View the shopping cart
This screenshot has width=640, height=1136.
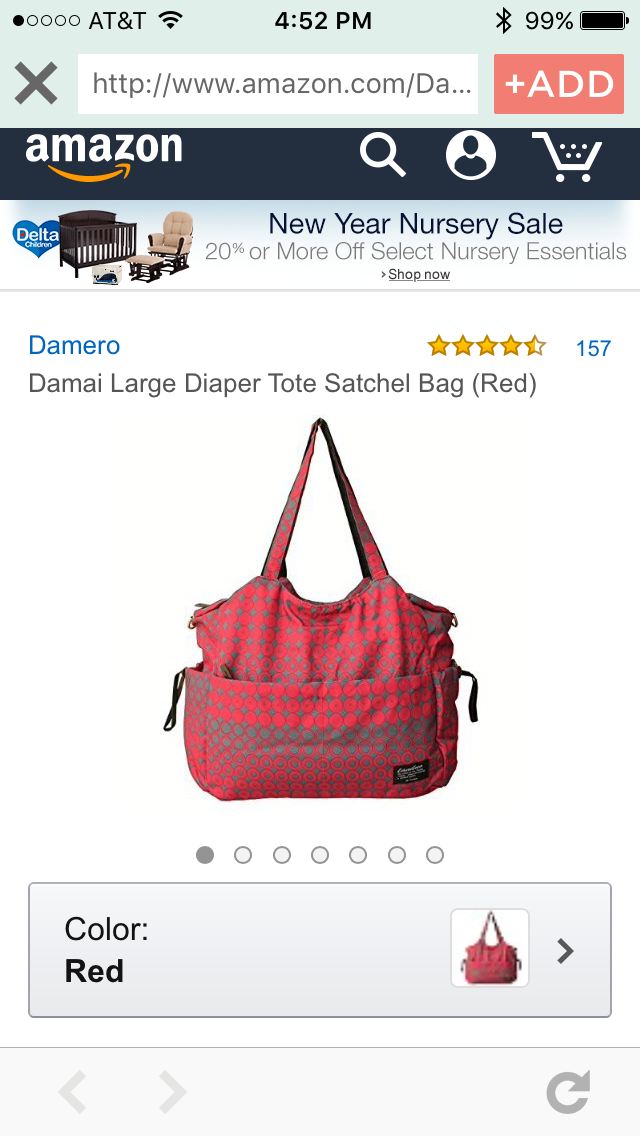[568, 156]
